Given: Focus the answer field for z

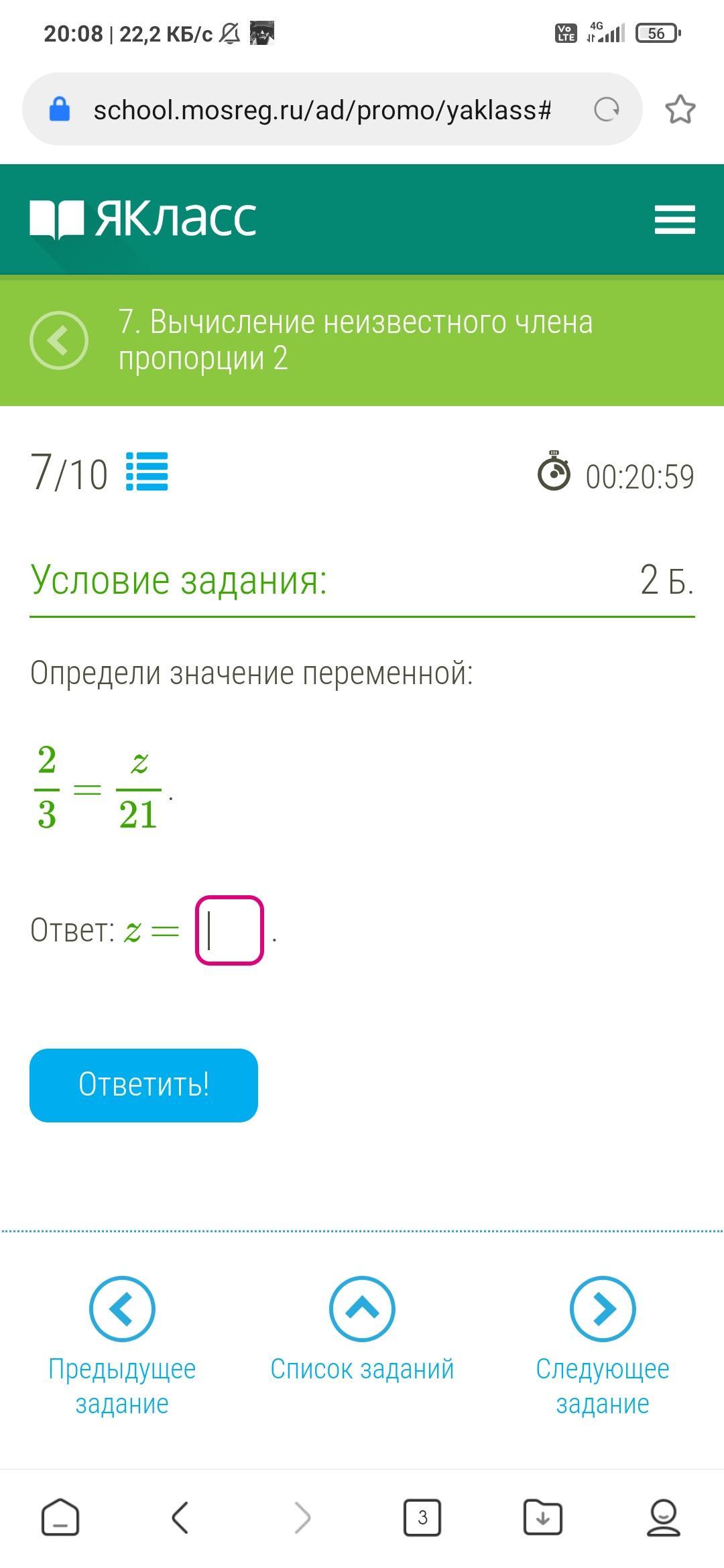Looking at the screenshot, I should click(x=229, y=930).
